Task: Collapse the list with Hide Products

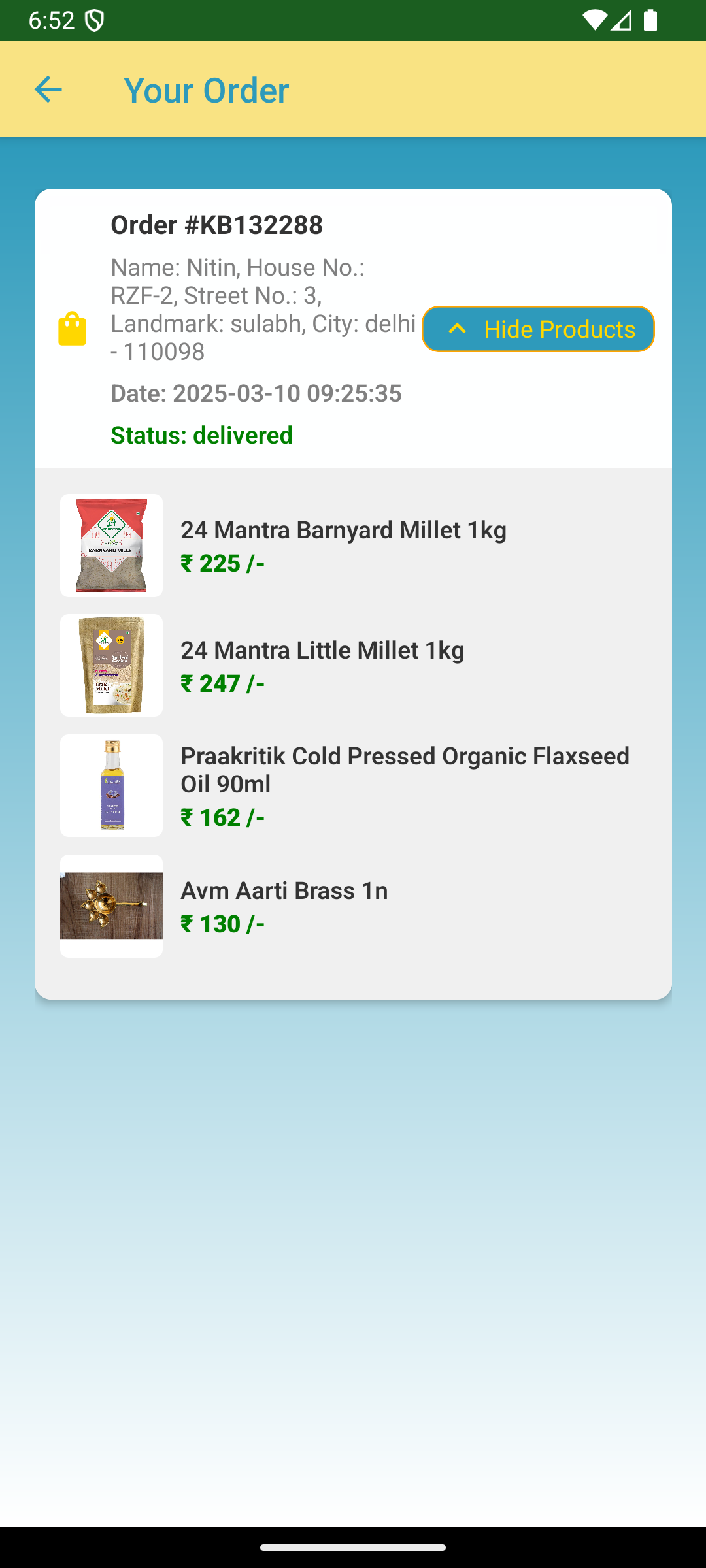Action: (x=538, y=329)
